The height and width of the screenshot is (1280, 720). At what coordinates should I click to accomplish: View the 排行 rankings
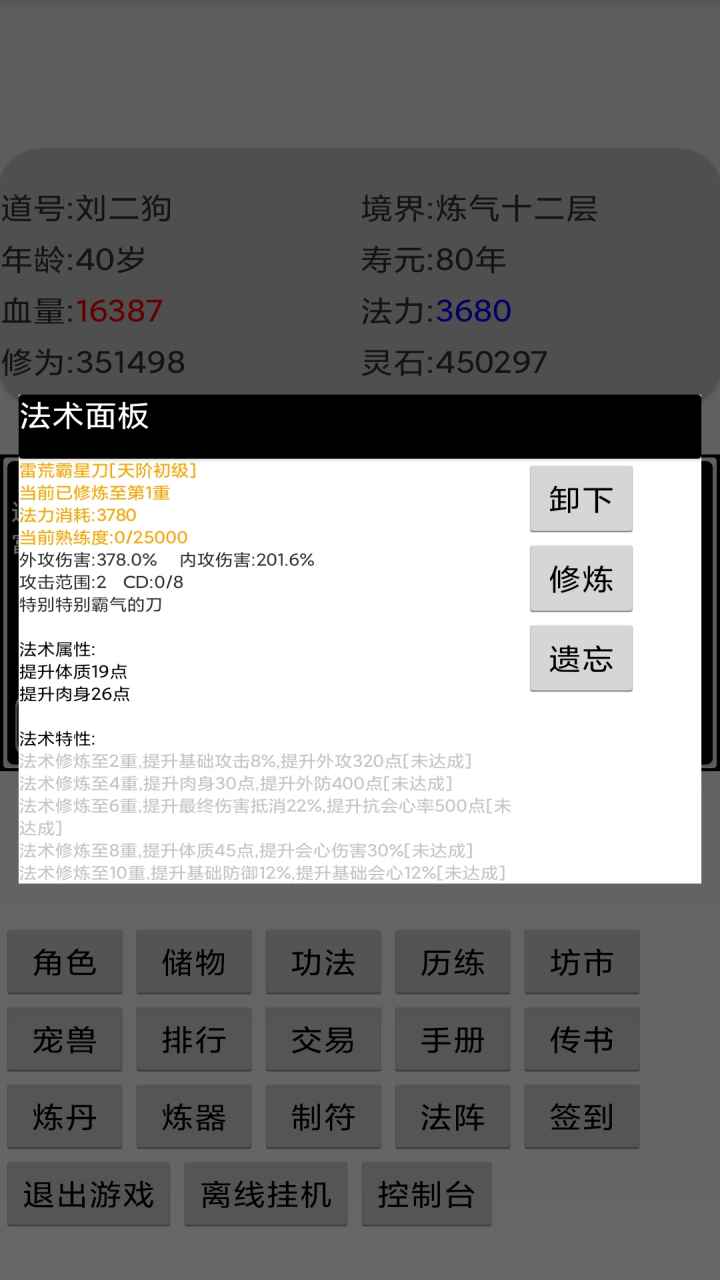(194, 1040)
